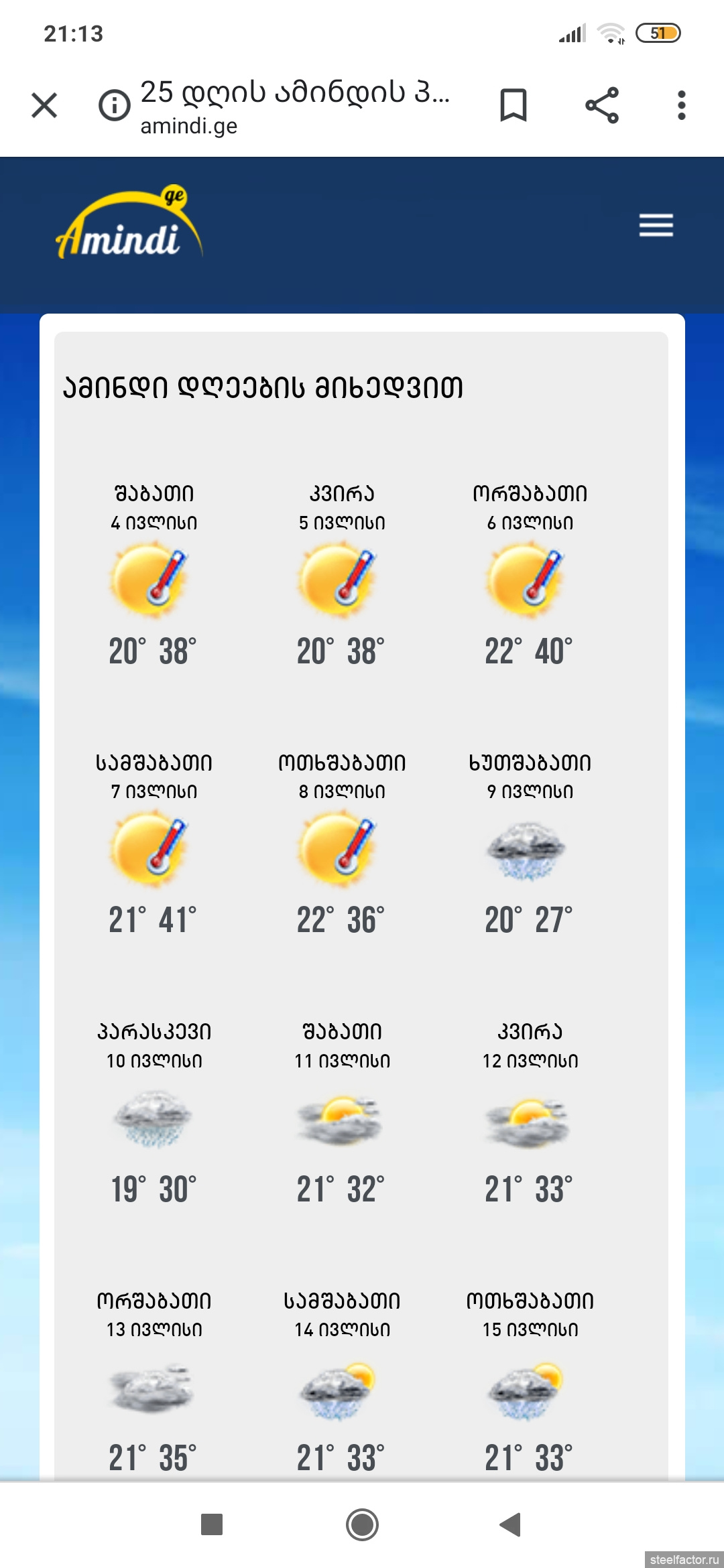View site info for amindi.ge
This screenshot has width=724, height=1568.
[x=115, y=105]
